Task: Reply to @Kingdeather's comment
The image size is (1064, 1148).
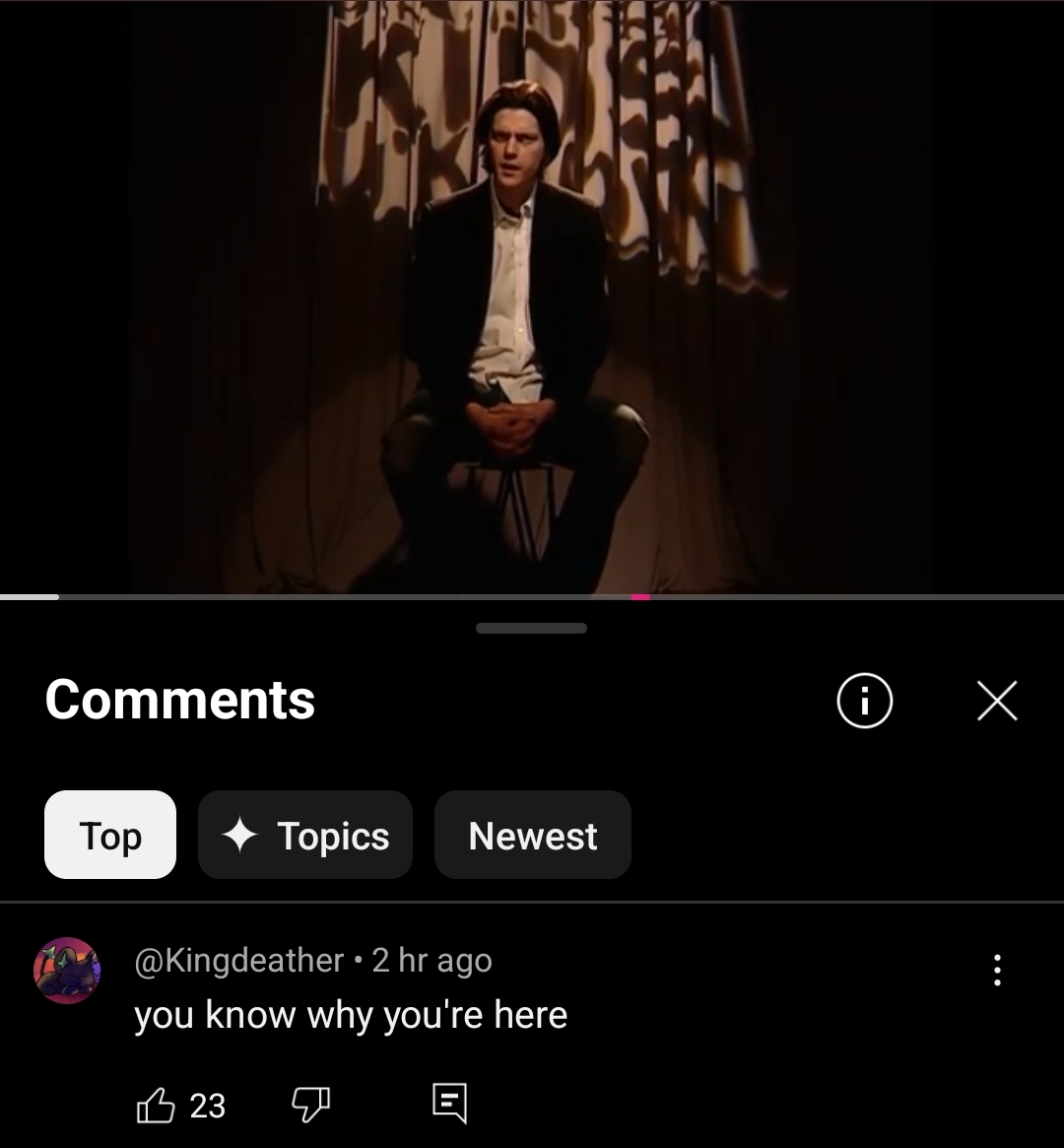Action: (449, 1105)
